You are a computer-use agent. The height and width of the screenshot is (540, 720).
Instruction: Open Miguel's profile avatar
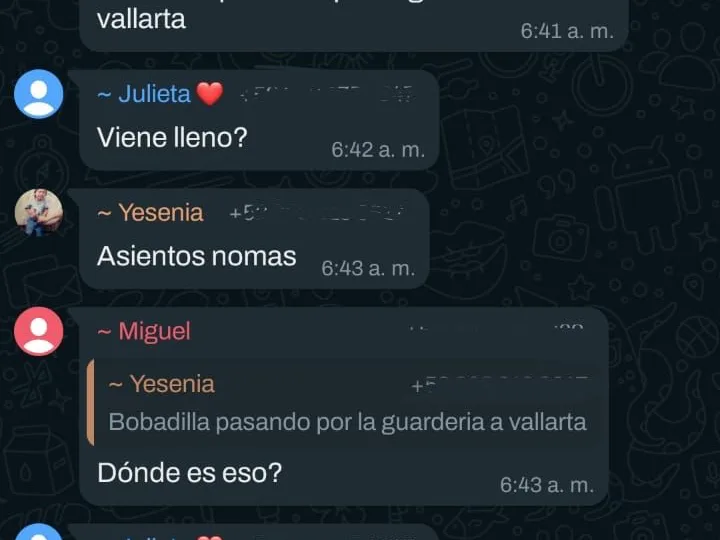pyautogui.click(x=39, y=331)
